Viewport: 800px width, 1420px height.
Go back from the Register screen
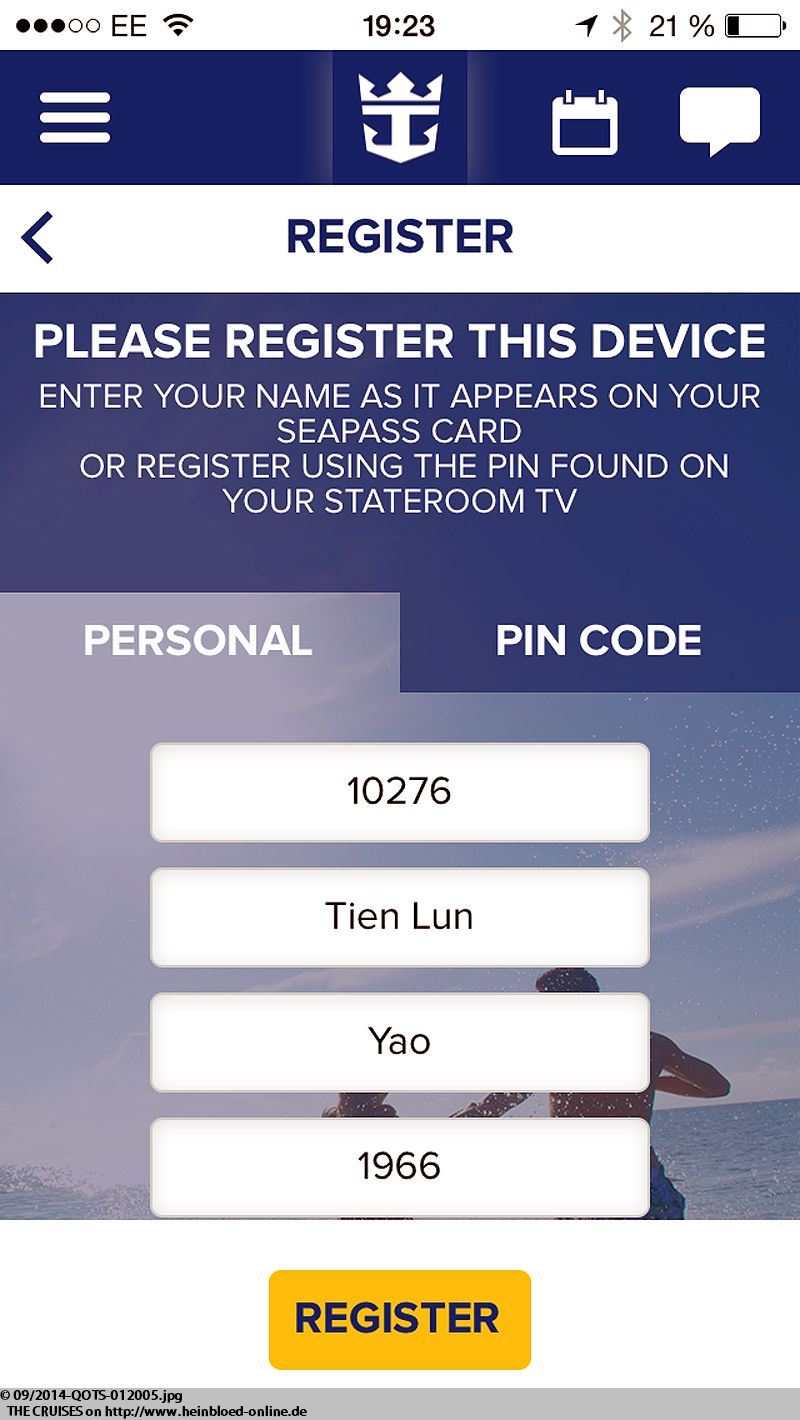37,238
